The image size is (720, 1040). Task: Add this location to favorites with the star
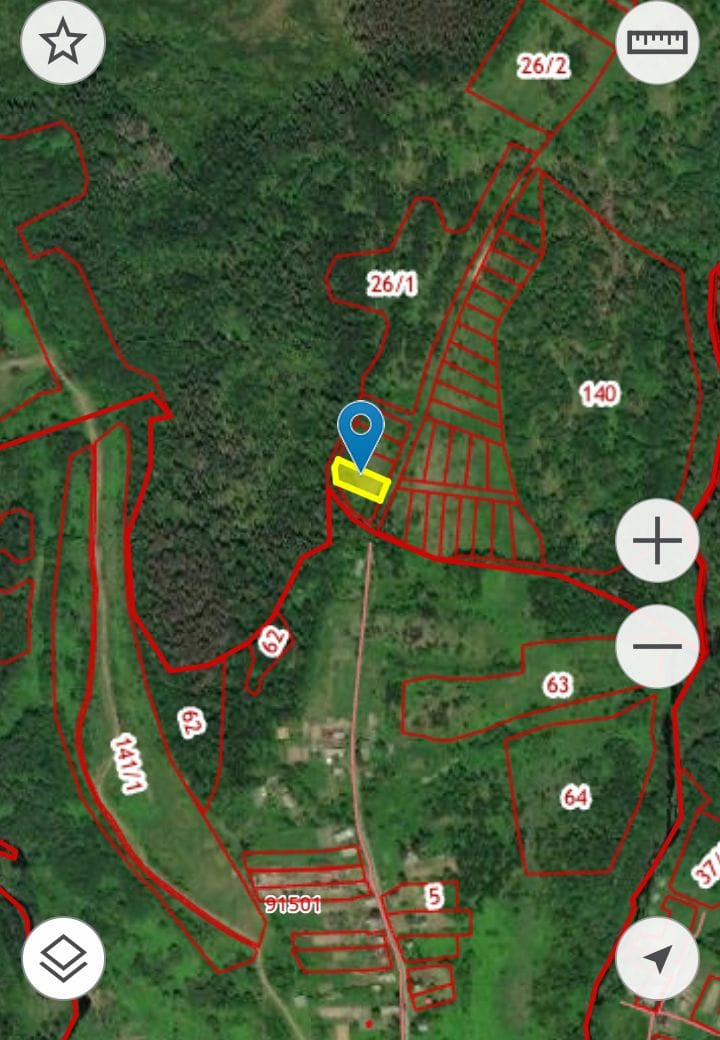point(62,42)
